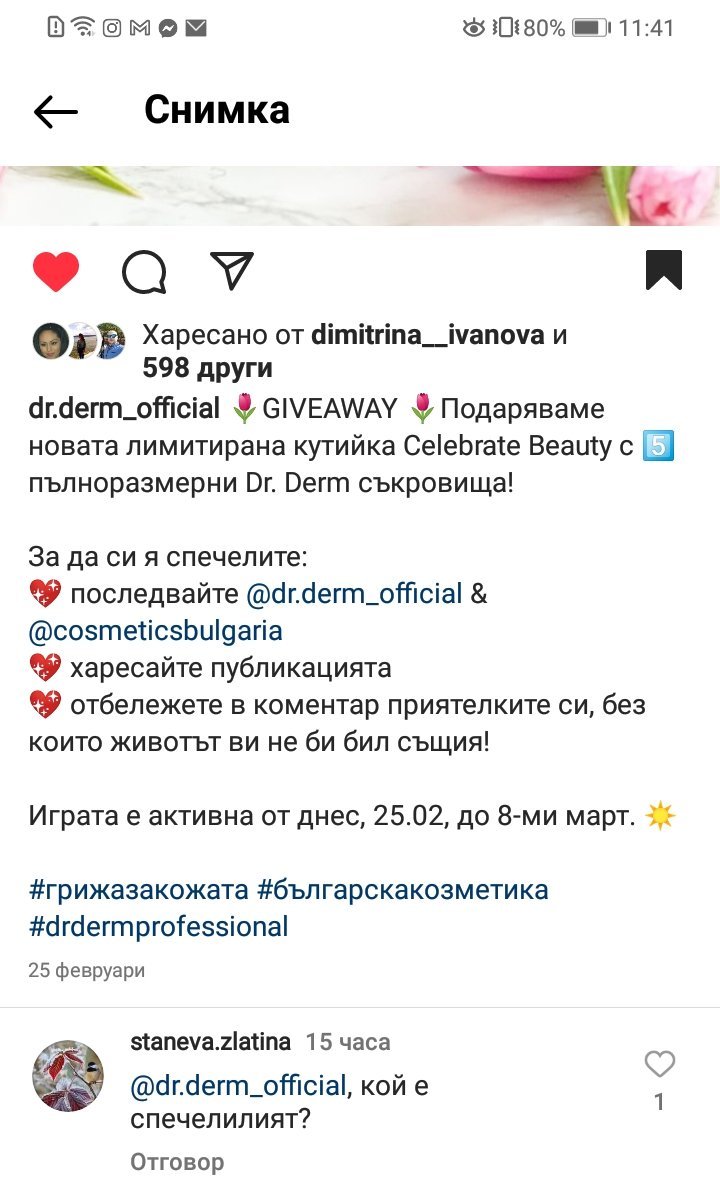
Task: Toggle the saved bookmark icon
Action: [664, 270]
